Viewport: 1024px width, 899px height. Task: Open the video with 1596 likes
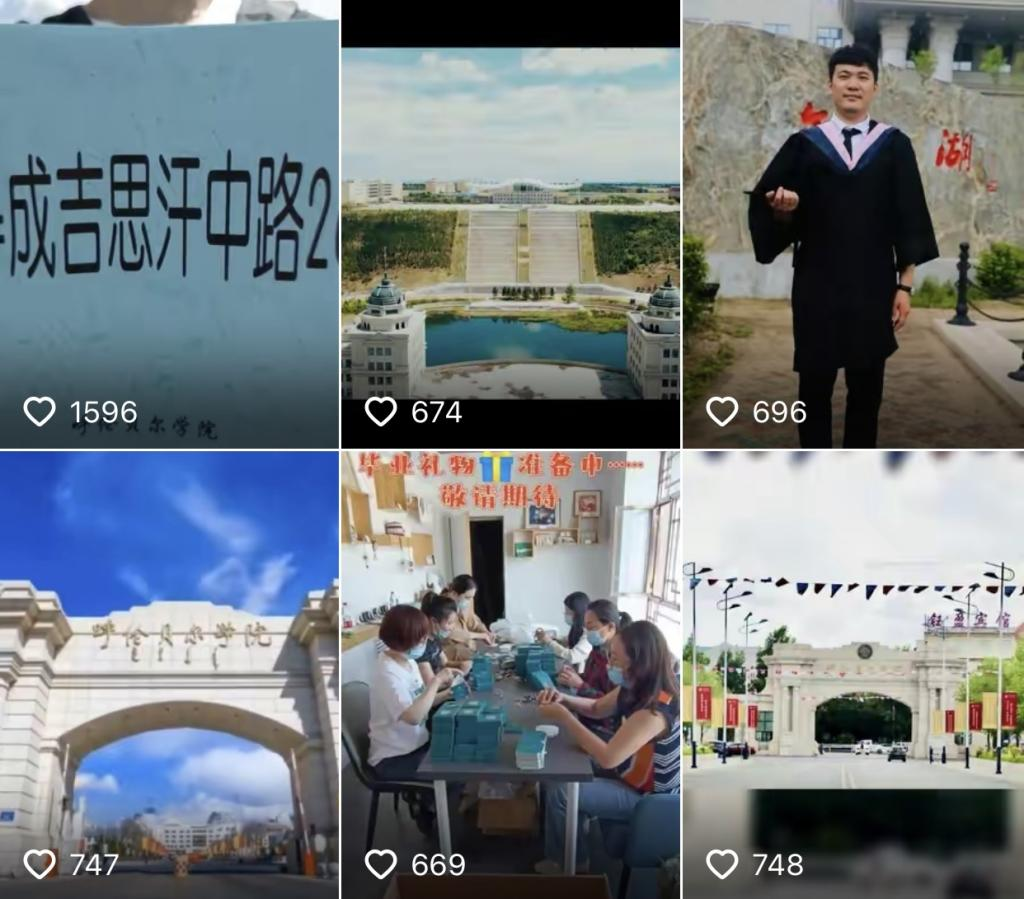[169, 224]
